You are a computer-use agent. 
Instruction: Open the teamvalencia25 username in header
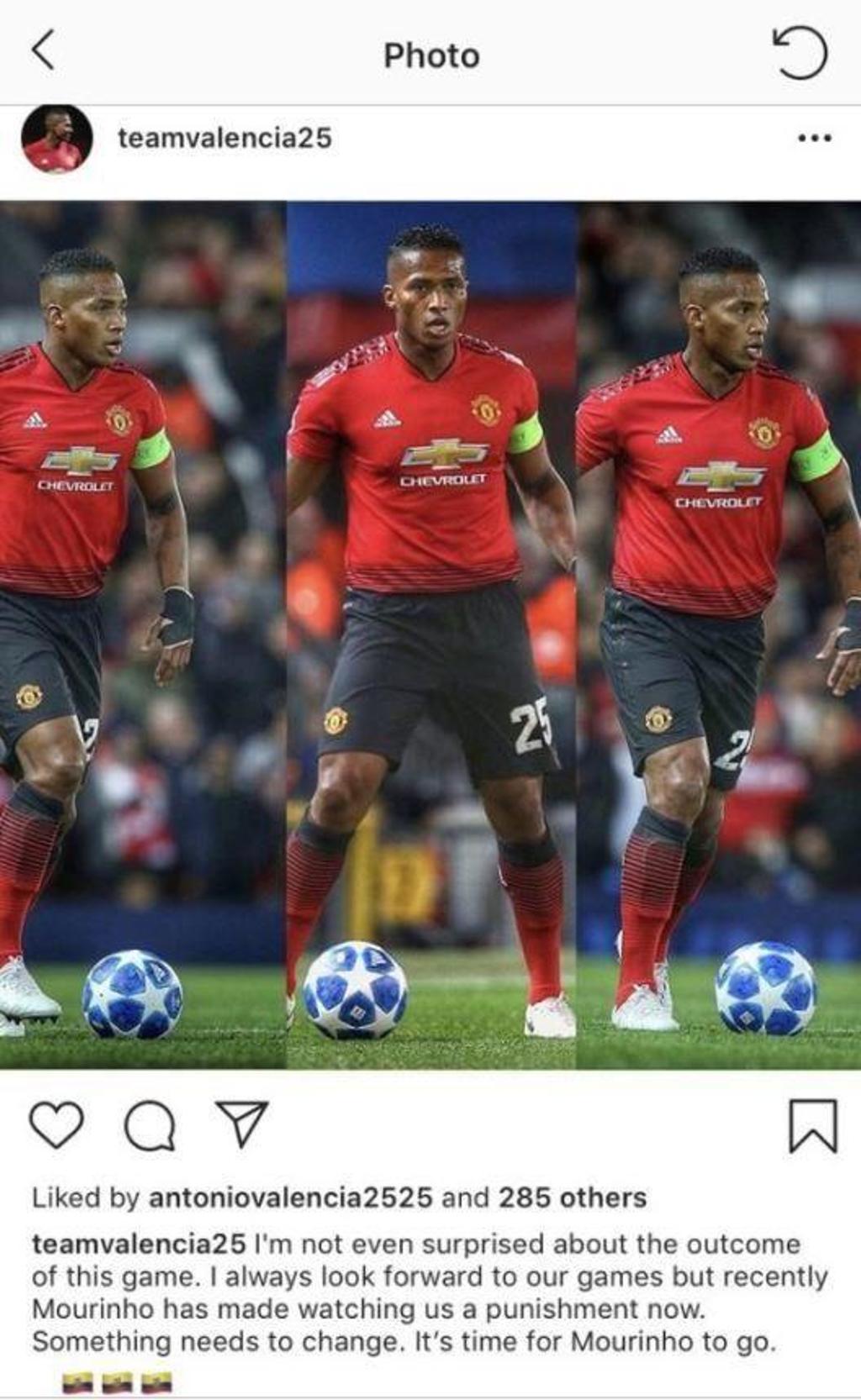(224, 138)
